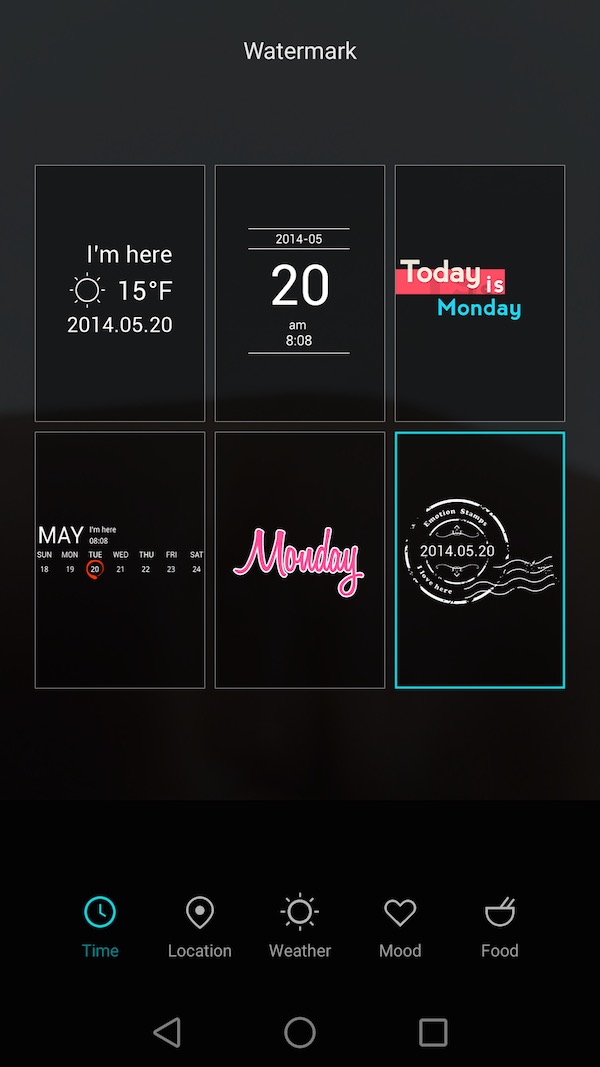Image resolution: width=600 pixels, height=1067 pixels.
Task: Switch to the Weather tab
Action: 300,927
